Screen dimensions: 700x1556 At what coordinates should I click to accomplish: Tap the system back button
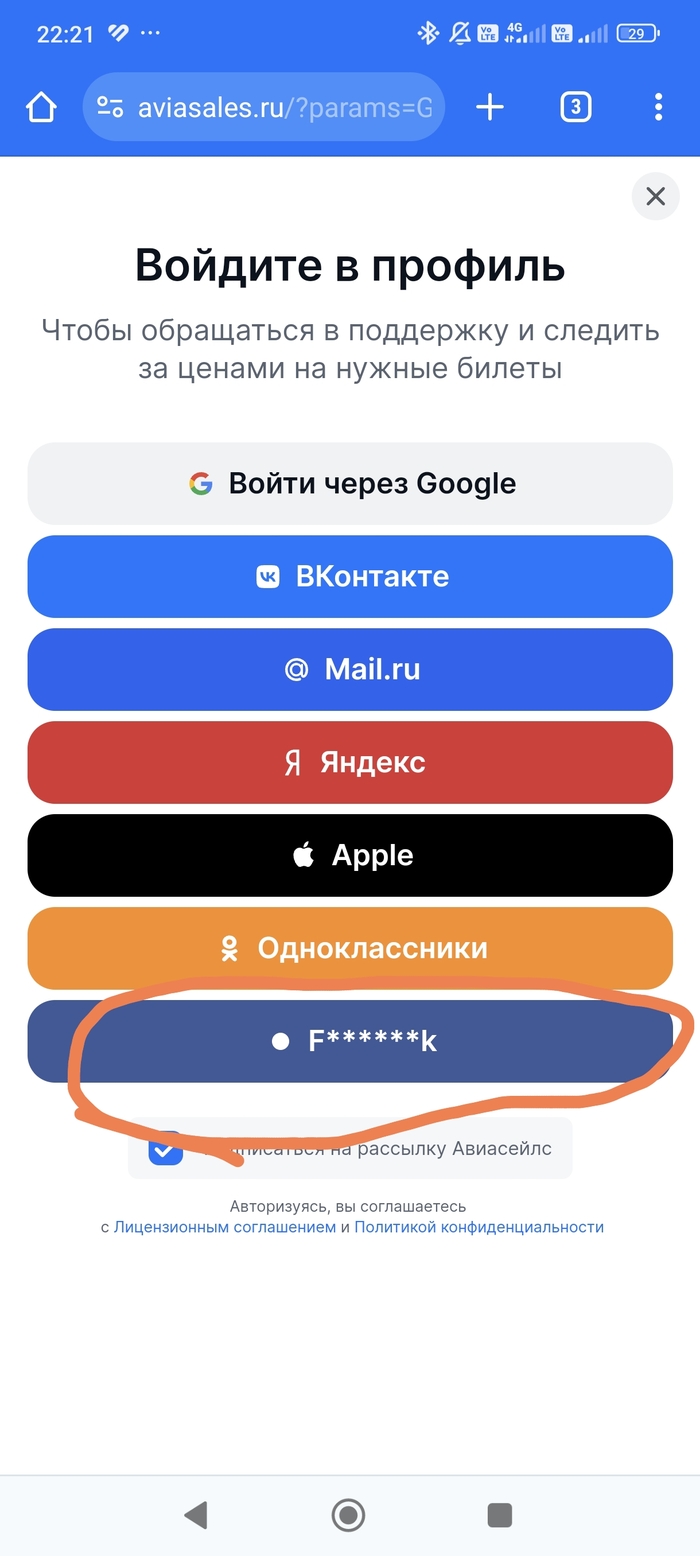pyautogui.click(x=196, y=1515)
